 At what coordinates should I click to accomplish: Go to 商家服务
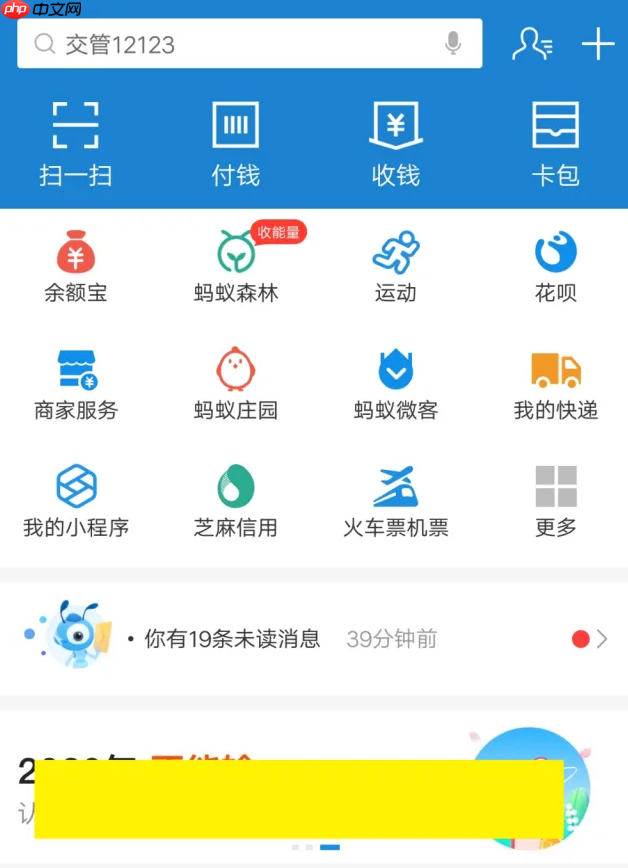pyautogui.click(x=76, y=384)
